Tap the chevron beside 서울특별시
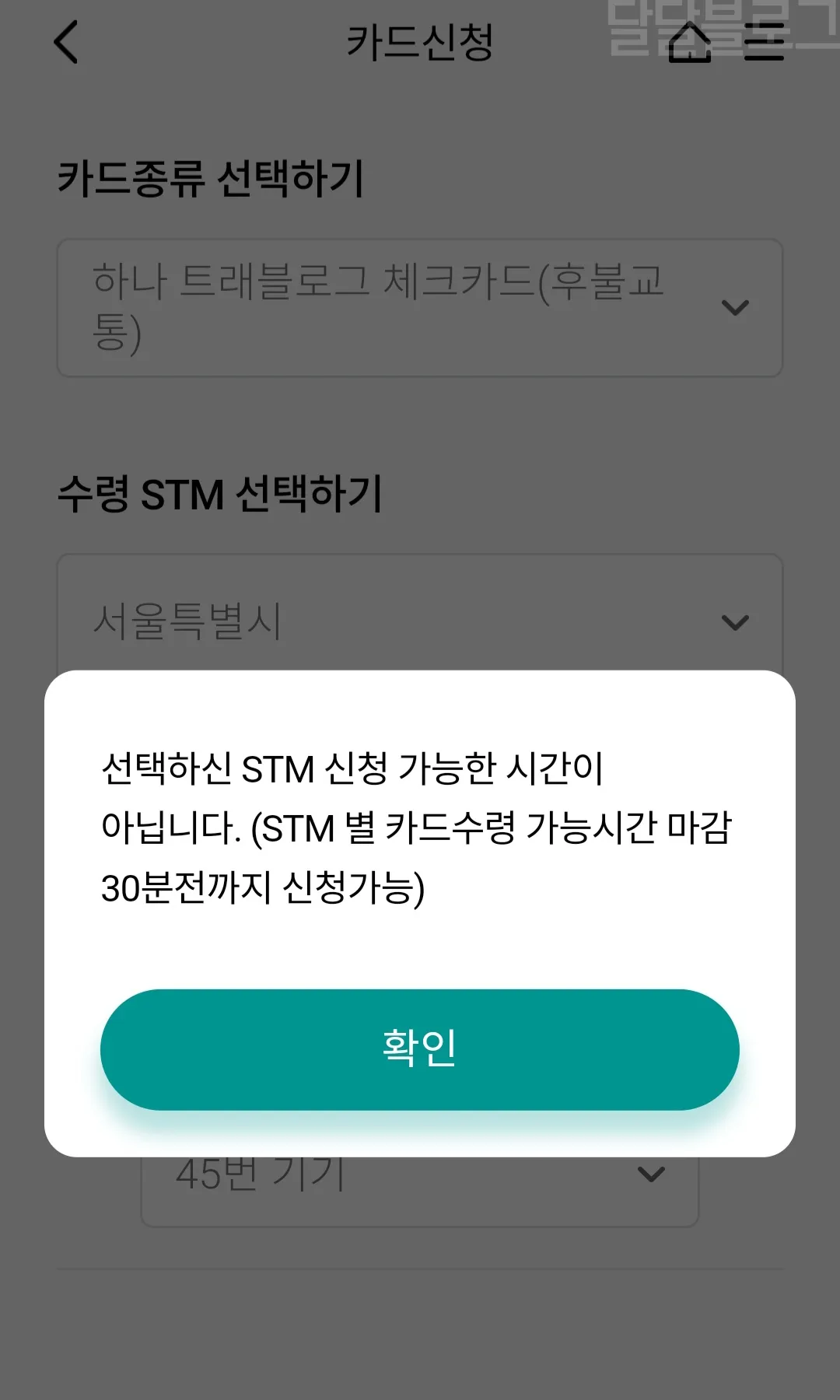This screenshot has width=840, height=1400. (x=734, y=621)
